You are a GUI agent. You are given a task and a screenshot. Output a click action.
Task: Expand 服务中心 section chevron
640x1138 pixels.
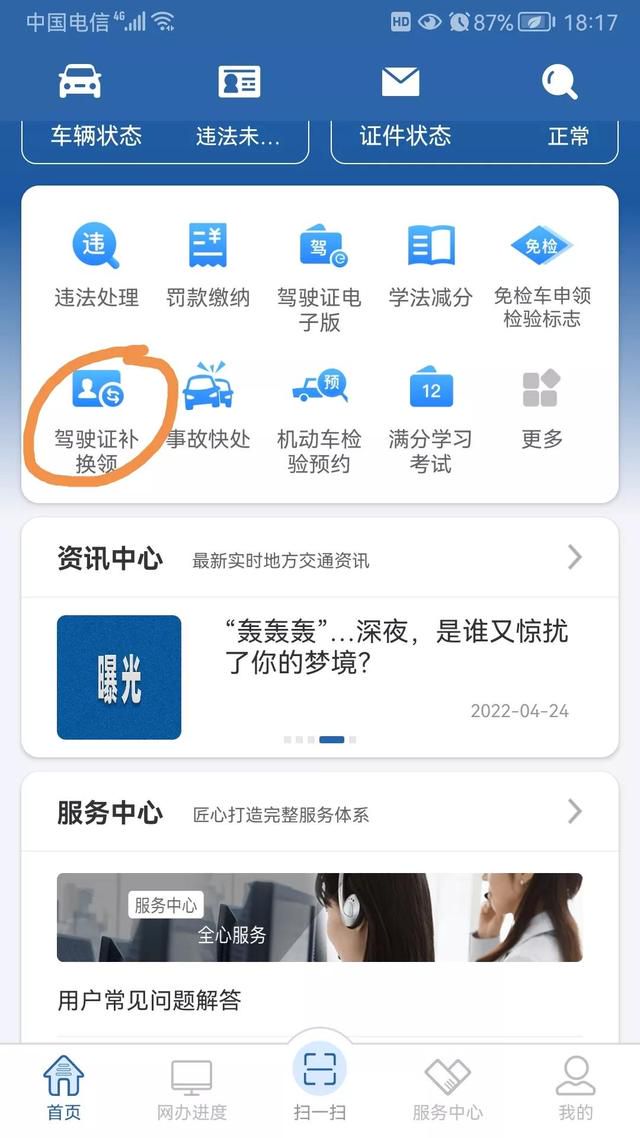click(574, 811)
